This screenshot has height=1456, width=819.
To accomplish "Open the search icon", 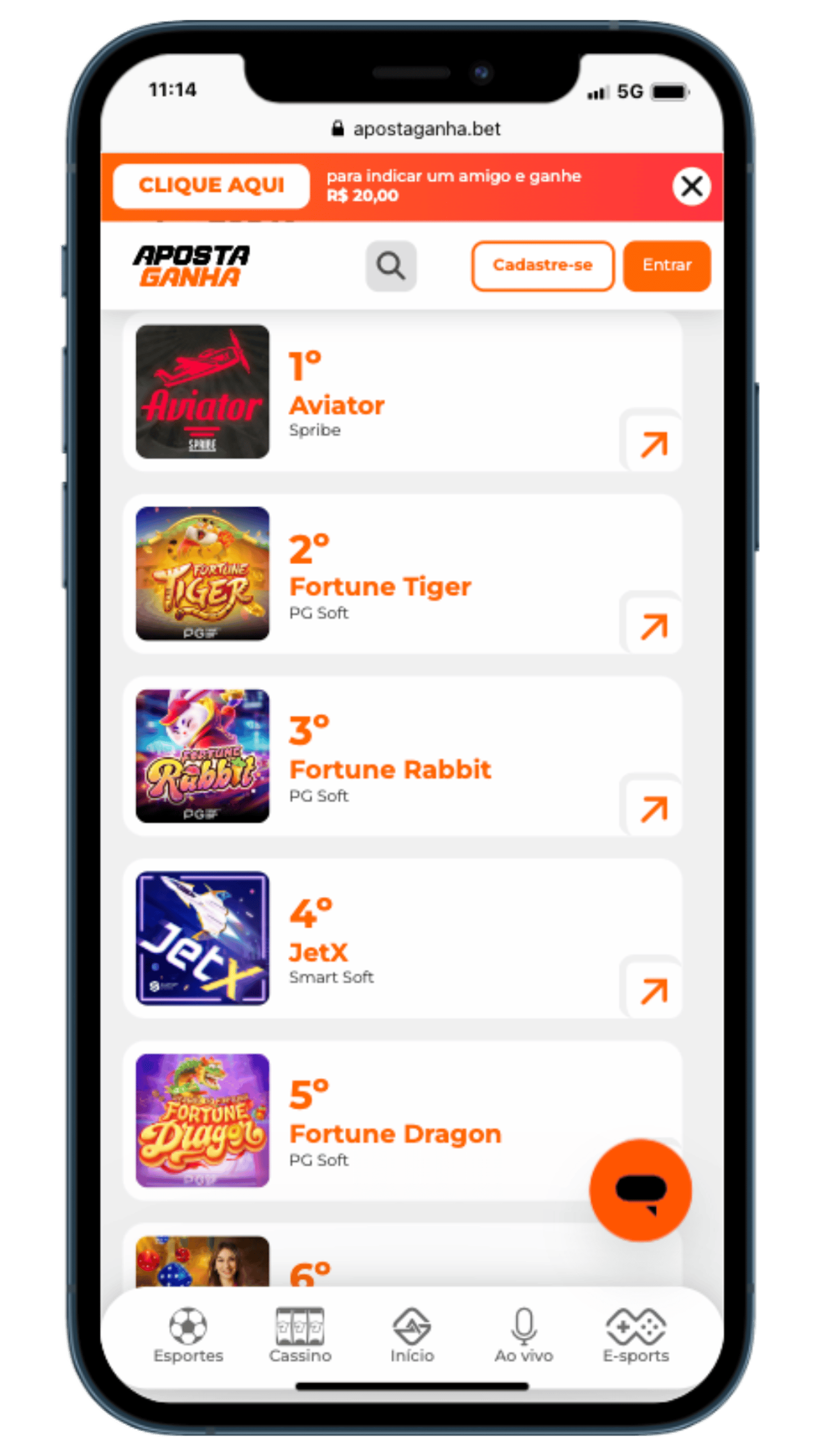I will point(391,266).
